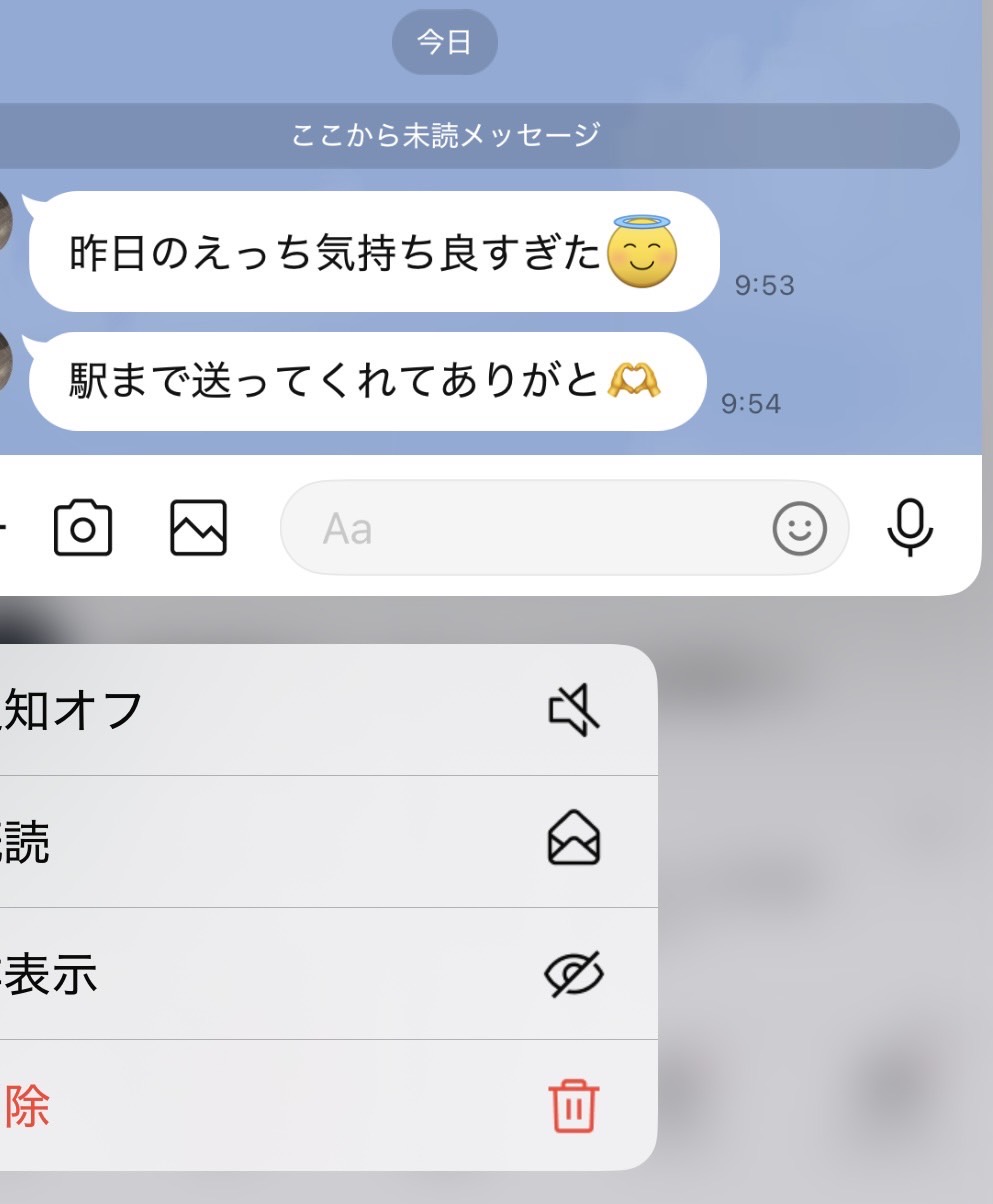Open the photo gallery picker

click(x=198, y=527)
